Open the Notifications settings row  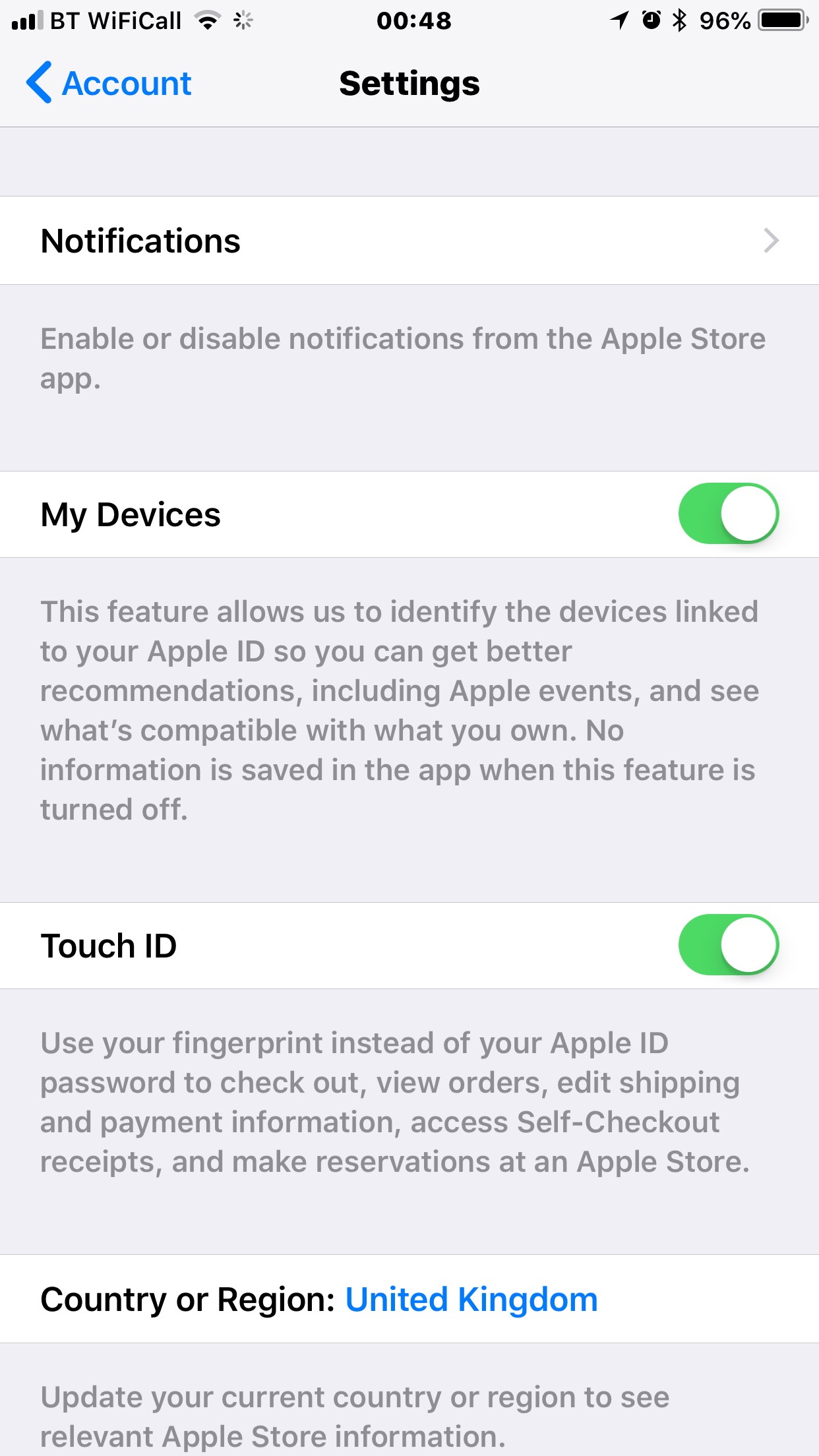pos(409,241)
